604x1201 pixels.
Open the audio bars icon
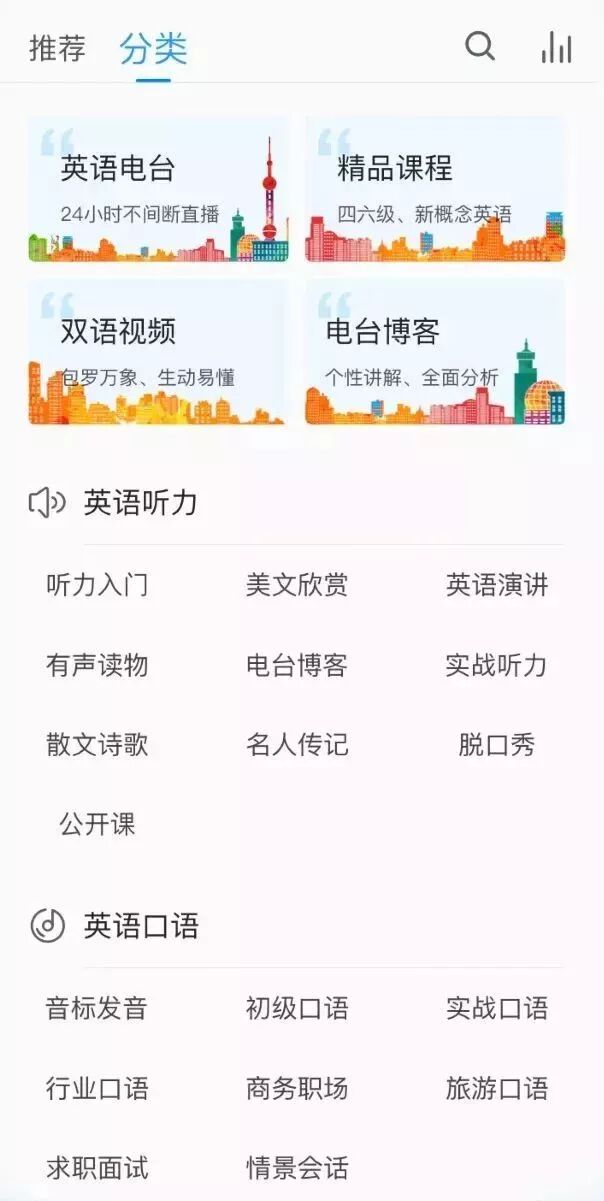tap(556, 47)
